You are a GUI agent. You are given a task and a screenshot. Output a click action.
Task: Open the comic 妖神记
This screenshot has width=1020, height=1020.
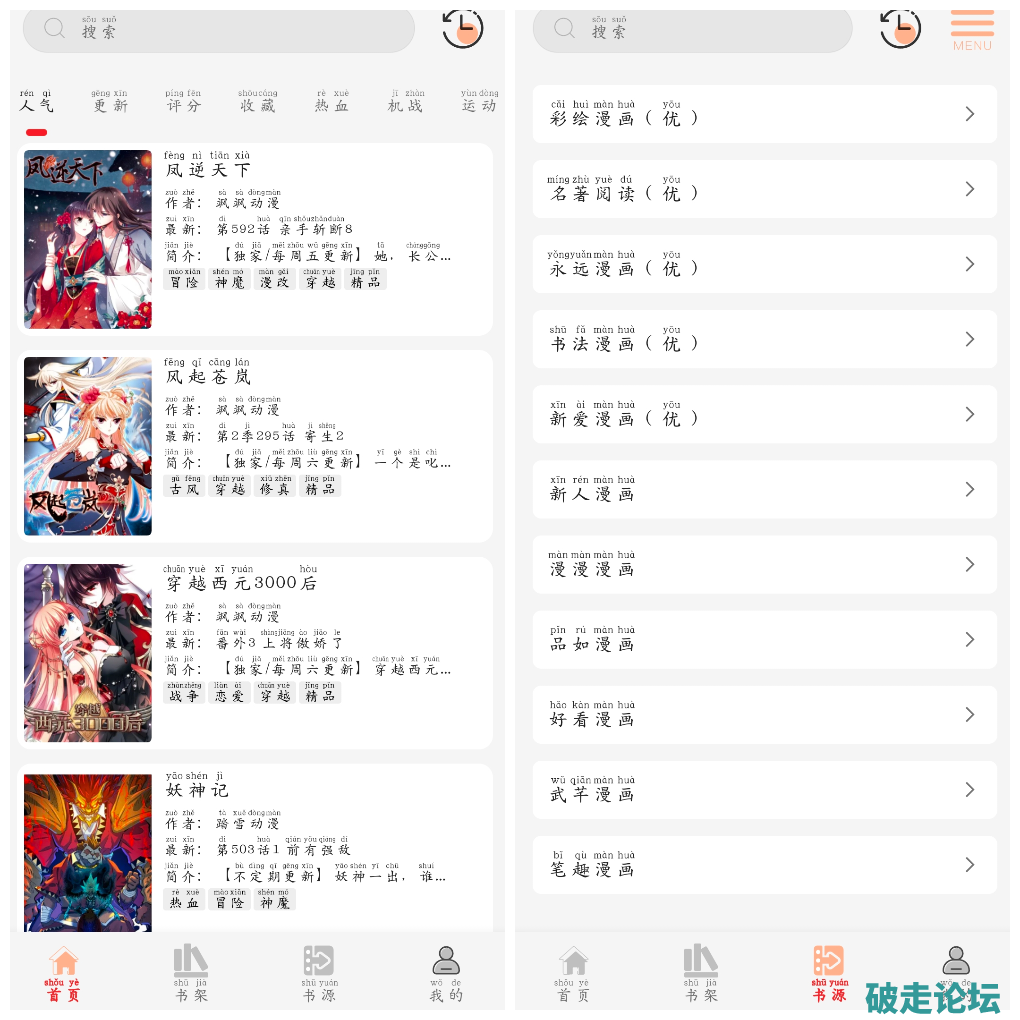(255, 848)
